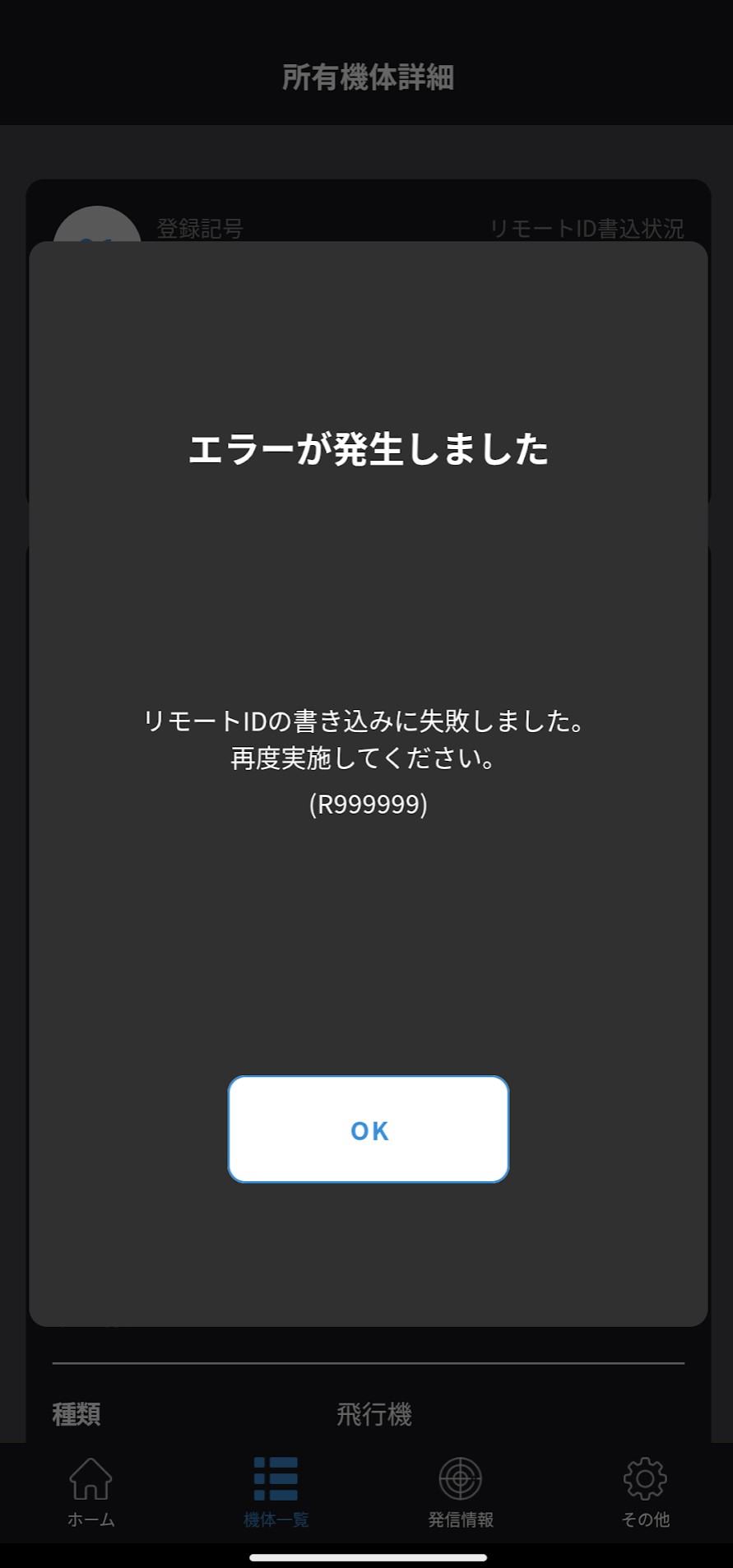The width and height of the screenshot is (733, 1568).
Task: Dismiss the error dialog with OK
Action: click(369, 1129)
